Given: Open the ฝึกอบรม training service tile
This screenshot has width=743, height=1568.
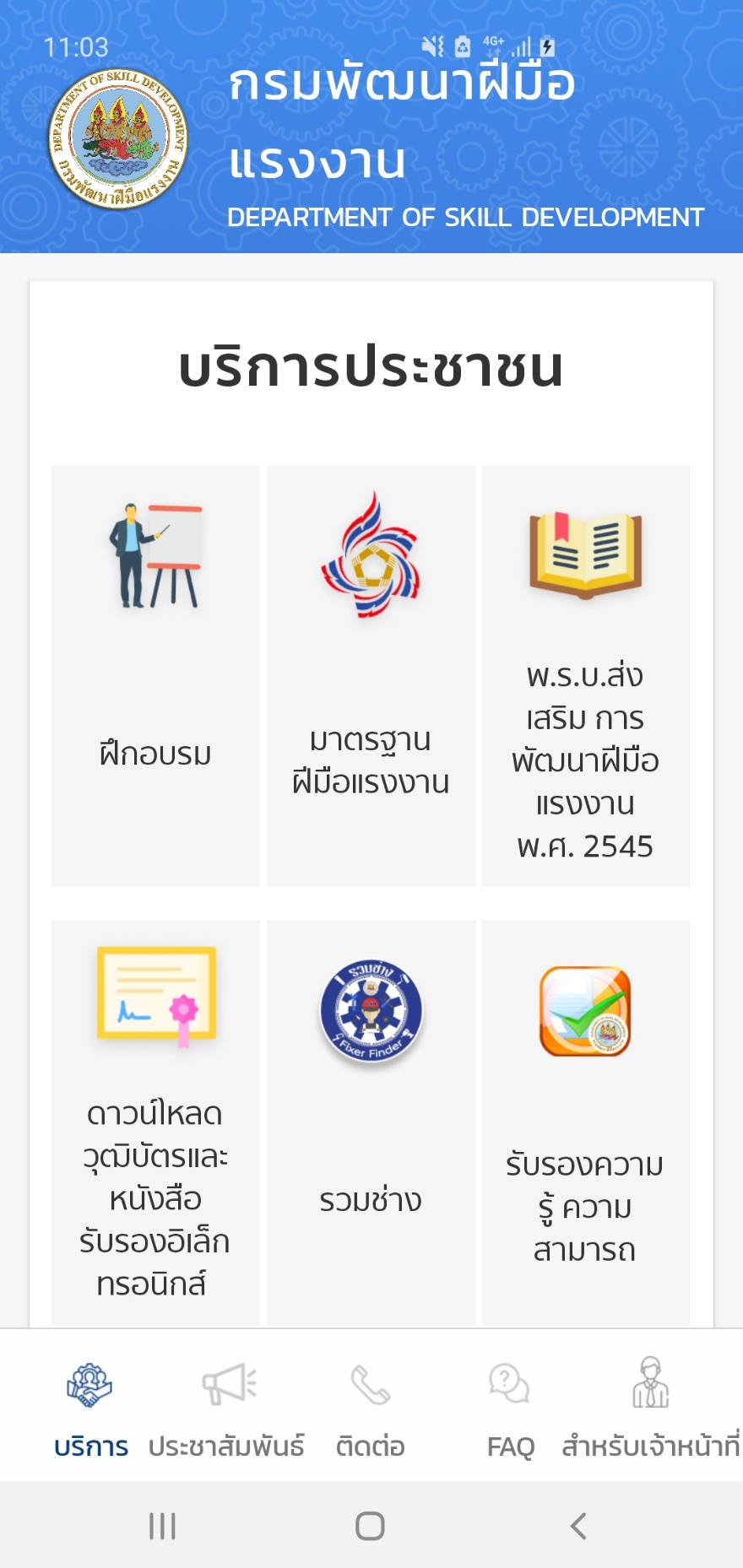Looking at the screenshot, I should click(155, 675).
